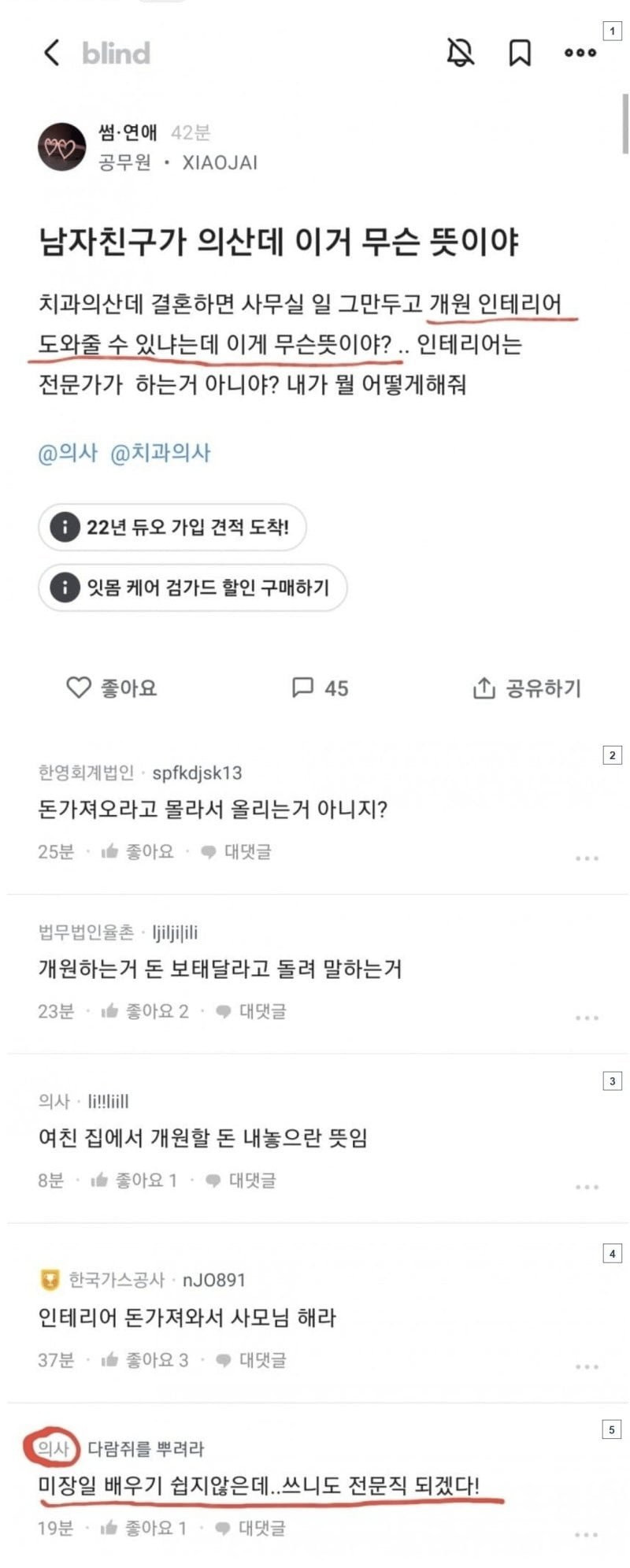Tap the 잇몸 케어 검가드 할인 구매하기 chip
This screenshot has height=1568, width=630.
192,588
